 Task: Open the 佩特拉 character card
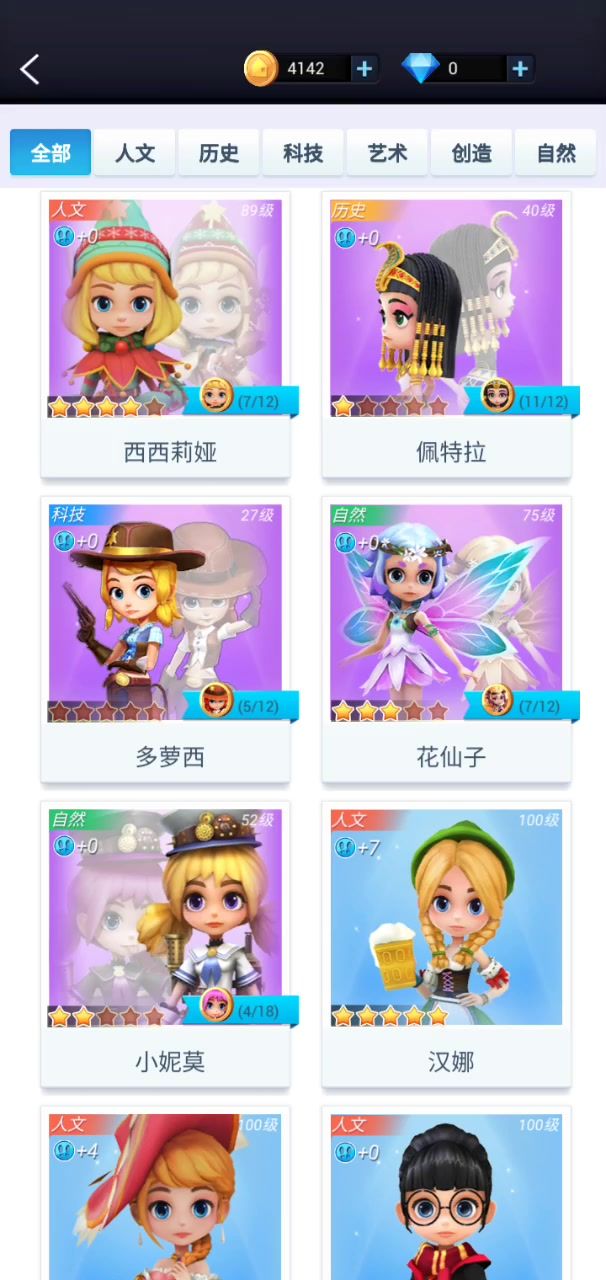446,335
